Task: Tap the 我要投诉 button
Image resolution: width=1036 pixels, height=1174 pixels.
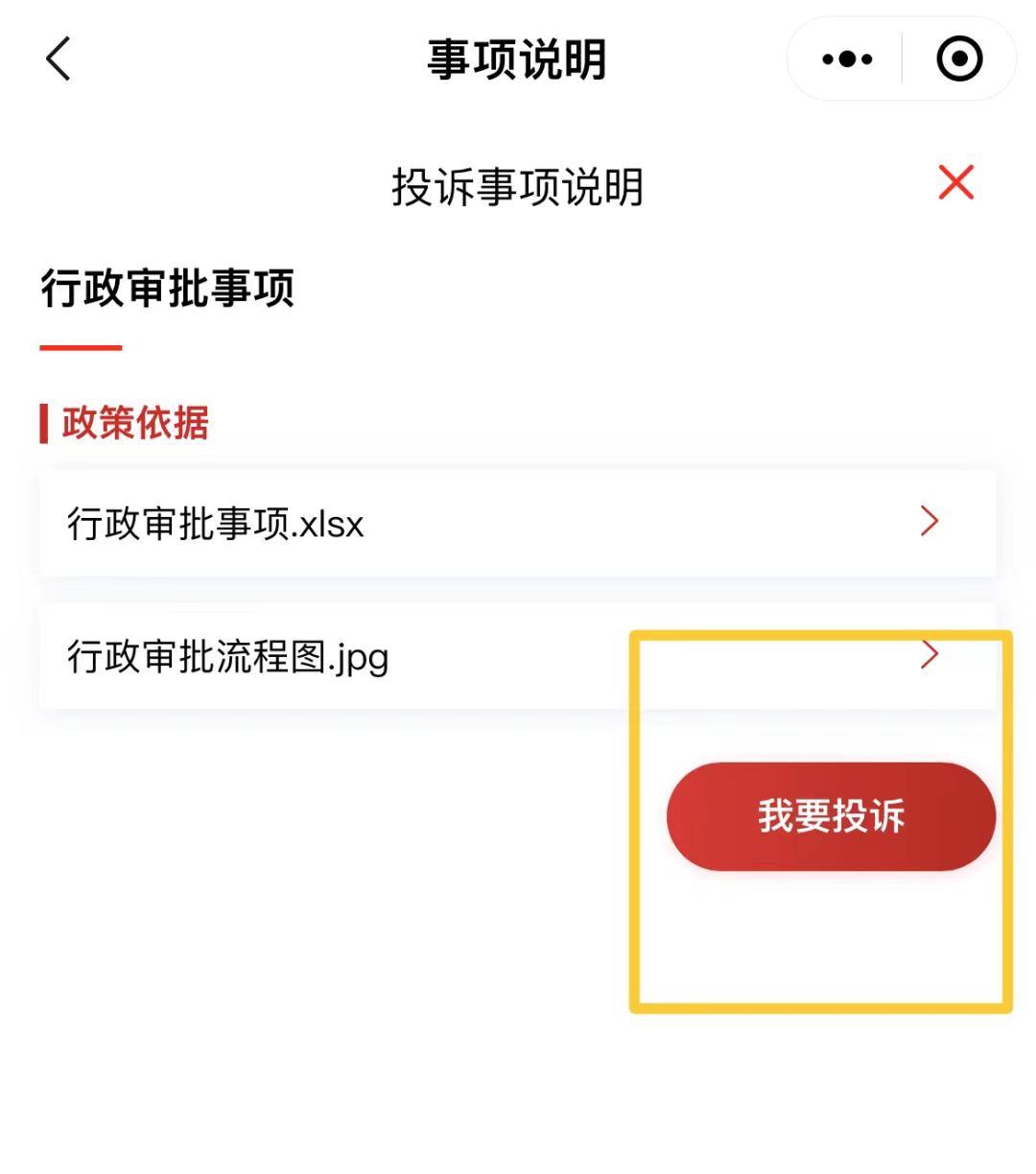Action: [831, 816]
